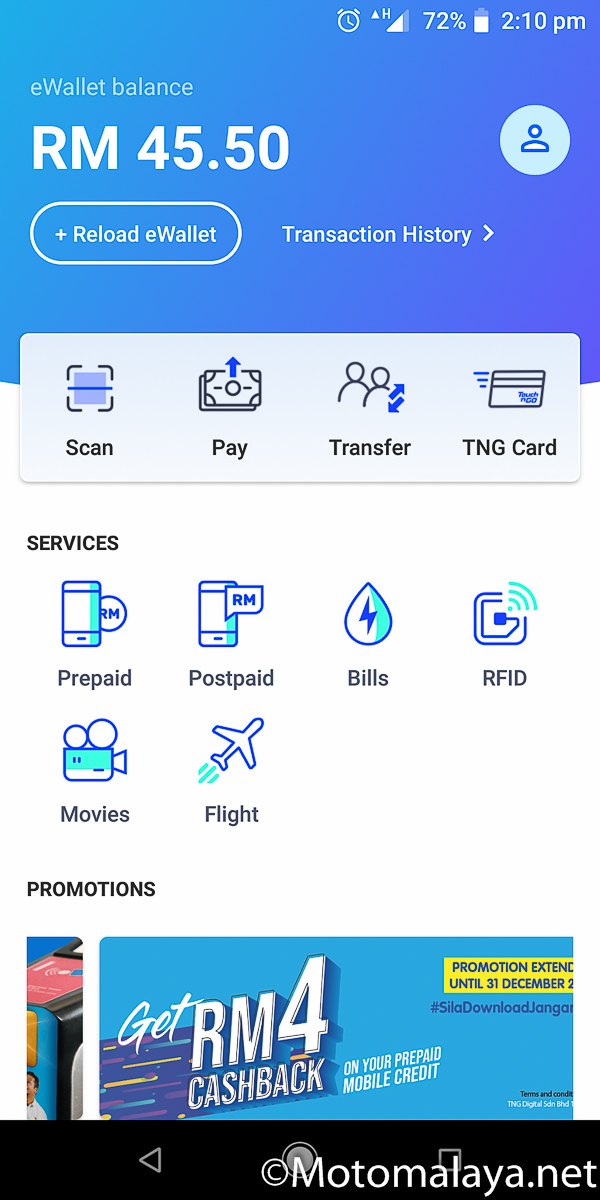The width and height of the screenshot is (600, 1200).
Task: Open Transaction History
Action: [x=388, y=234]
